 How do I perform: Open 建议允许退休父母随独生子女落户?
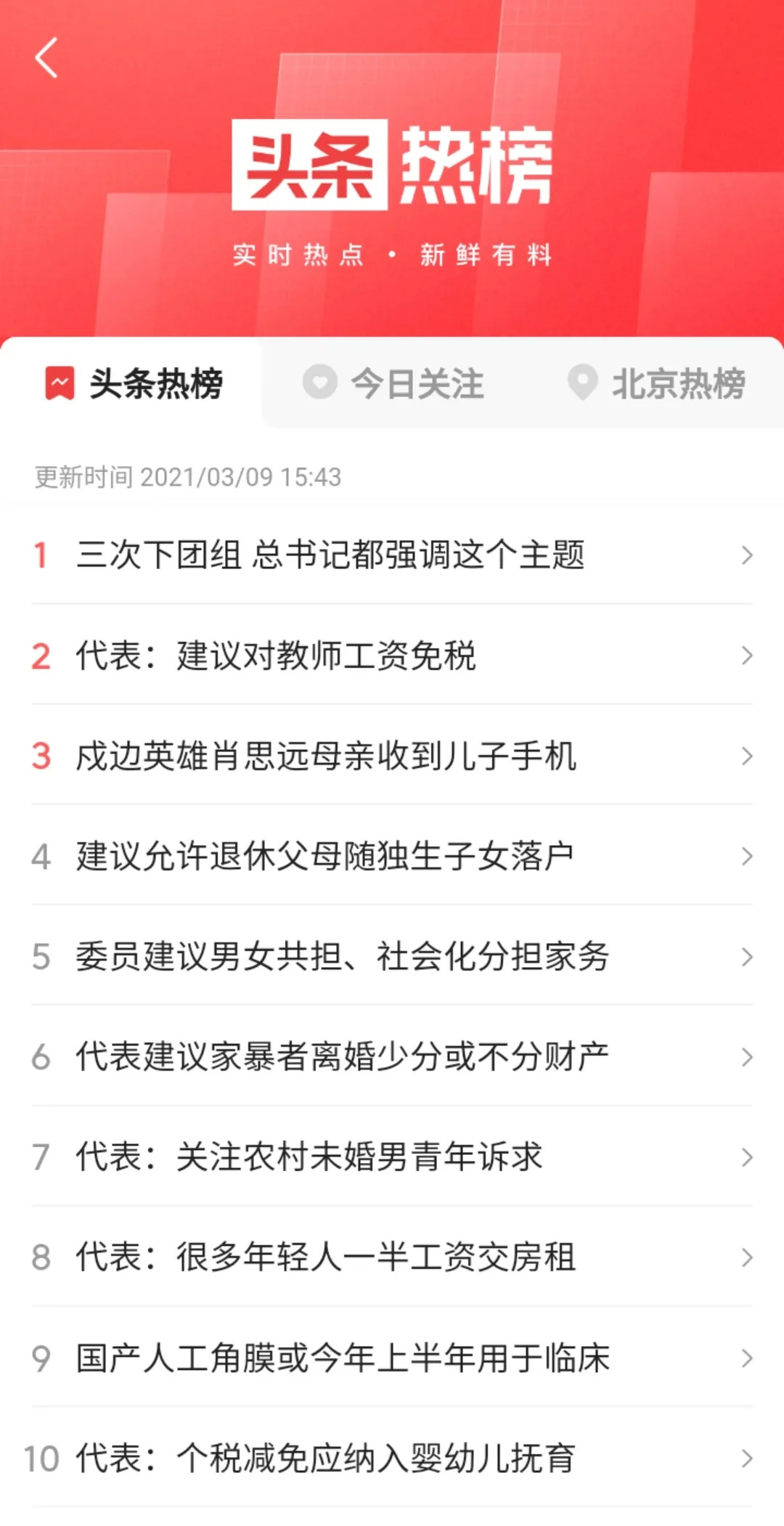click(x=325, y=857)
